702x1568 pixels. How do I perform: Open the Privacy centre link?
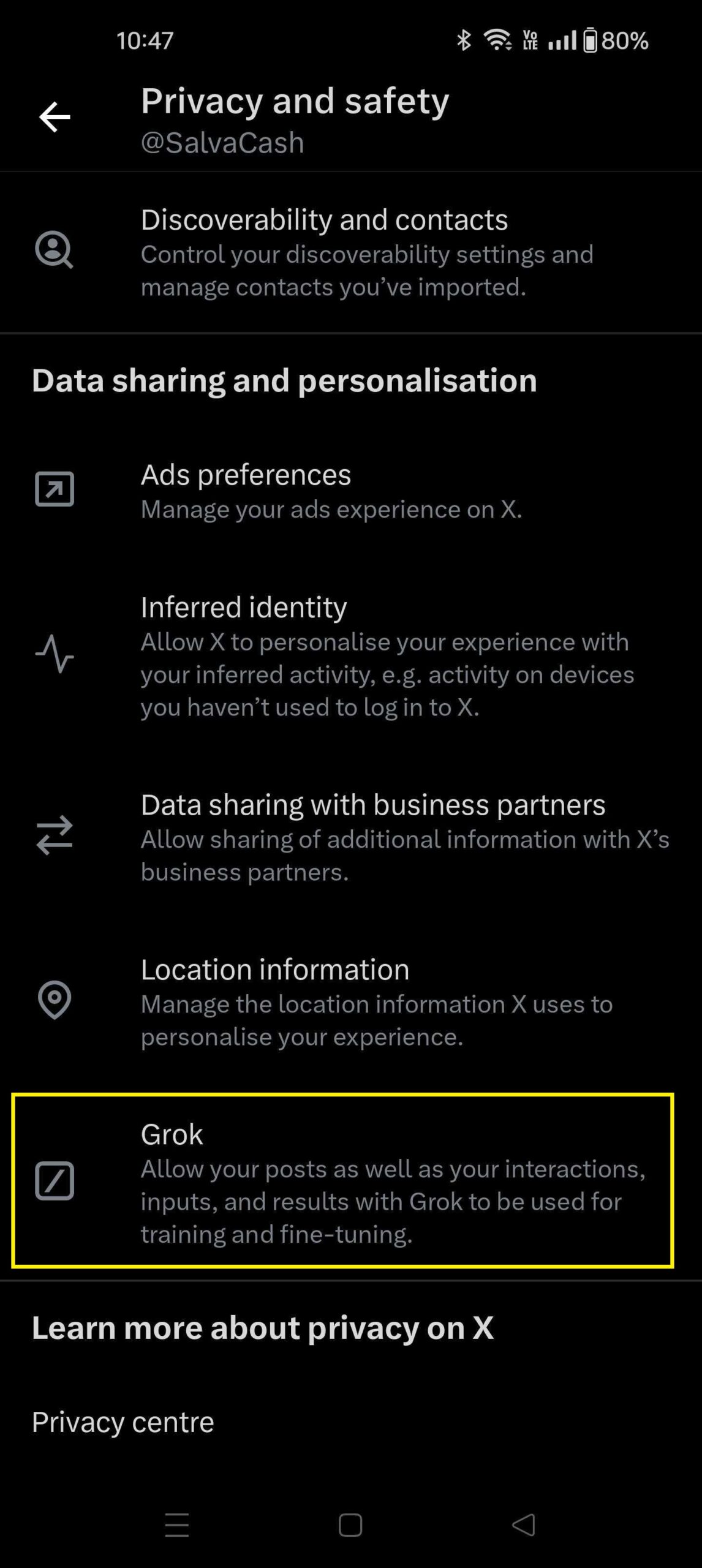point(123,1421)
